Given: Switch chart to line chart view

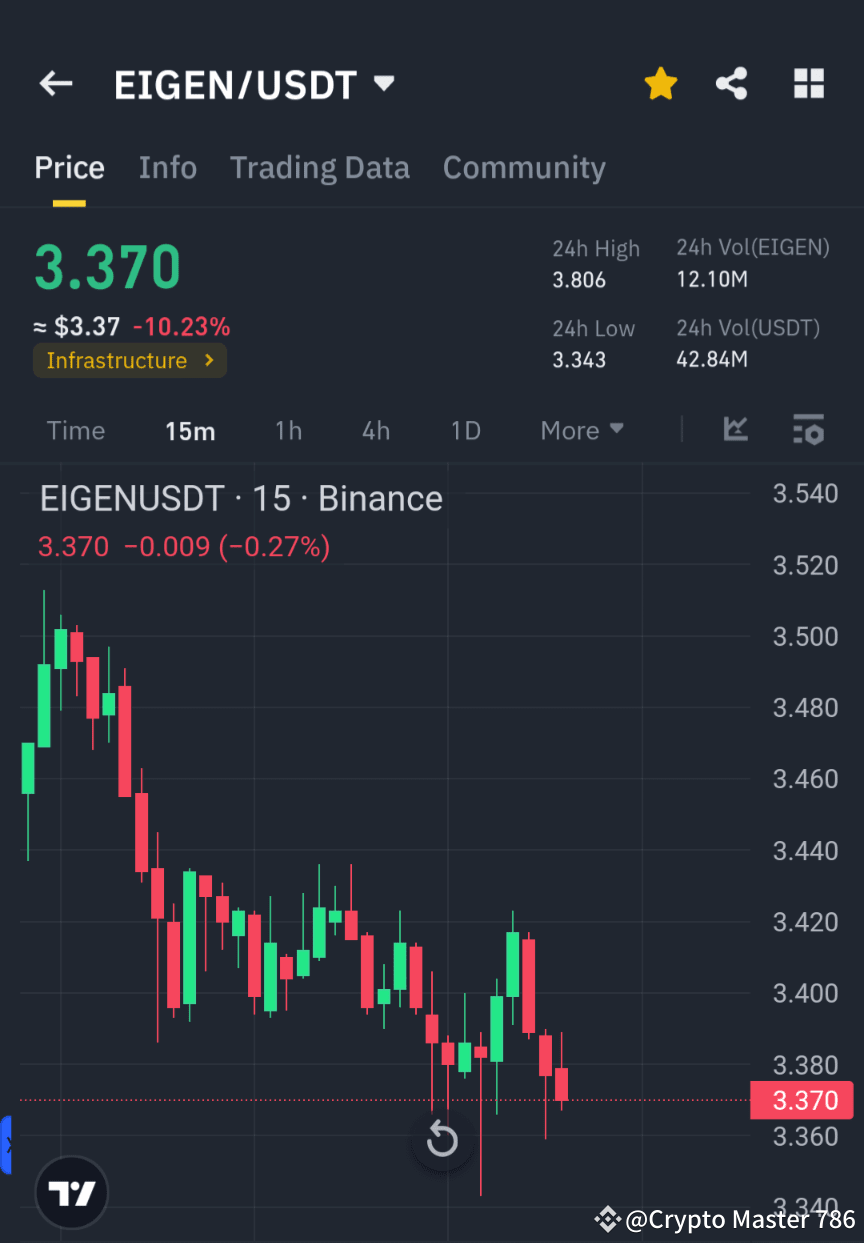Looking at the screenshot, I should click(735, 430).
